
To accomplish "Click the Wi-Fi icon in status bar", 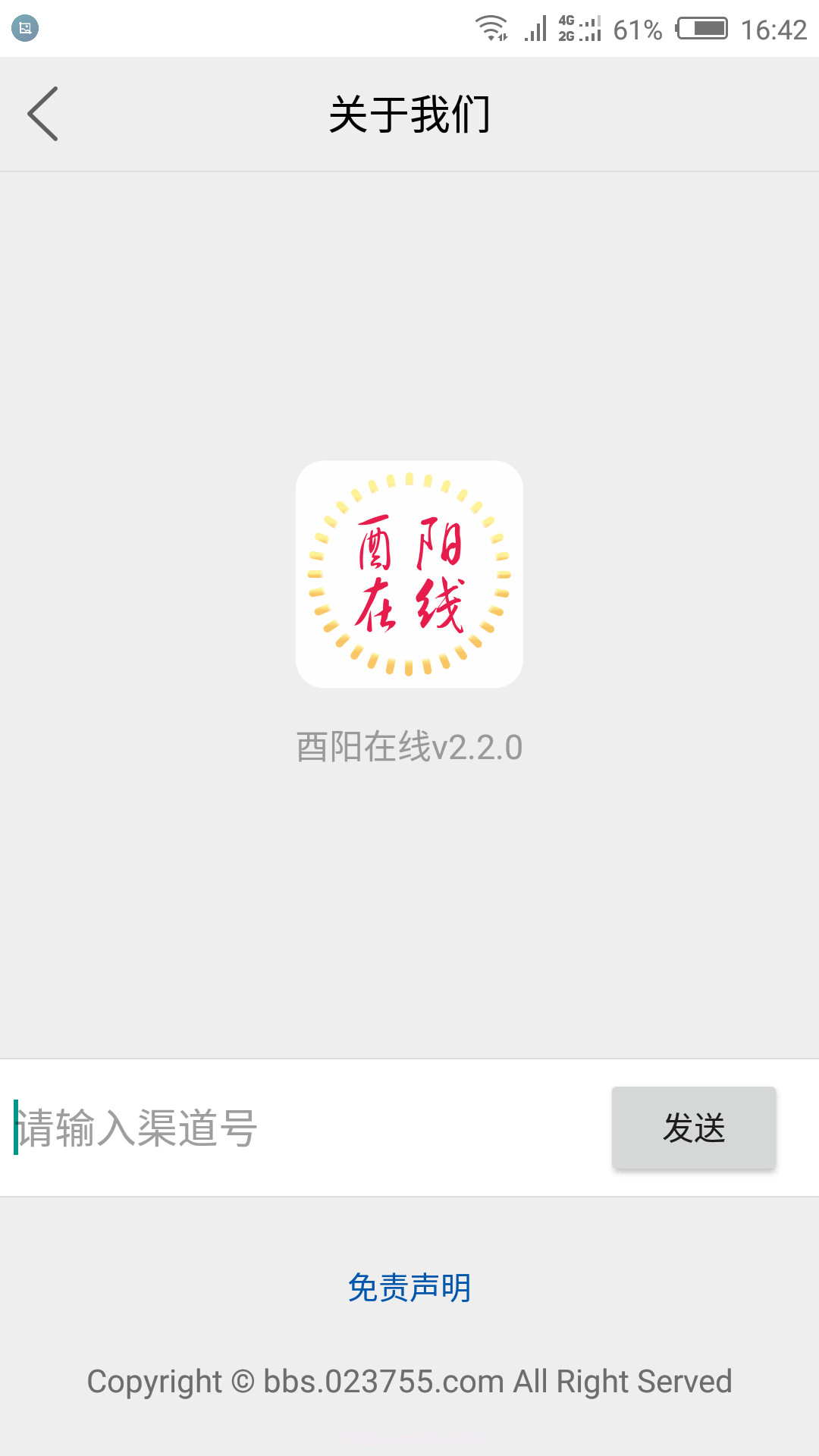I will click(x=490, y=27).
